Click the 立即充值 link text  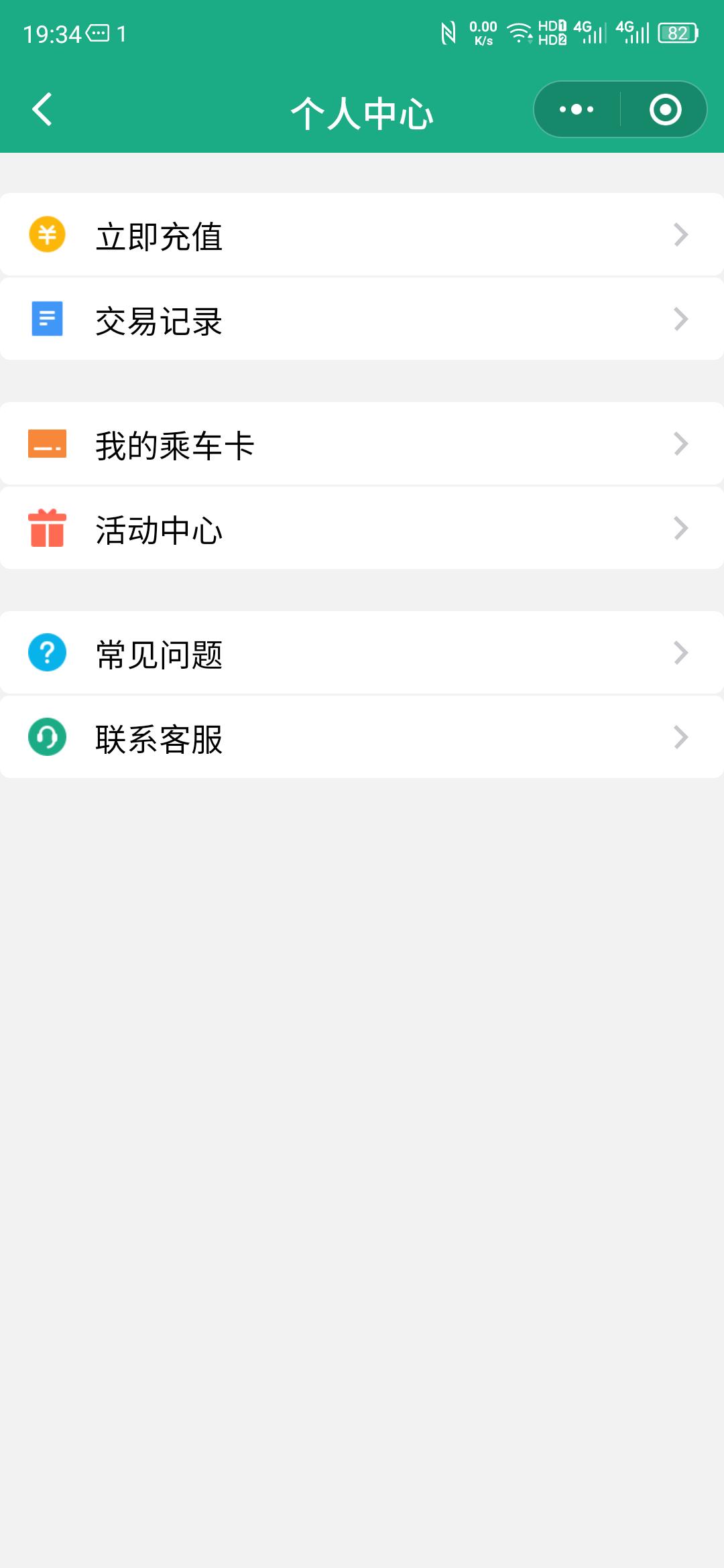(x=159, y=236)
